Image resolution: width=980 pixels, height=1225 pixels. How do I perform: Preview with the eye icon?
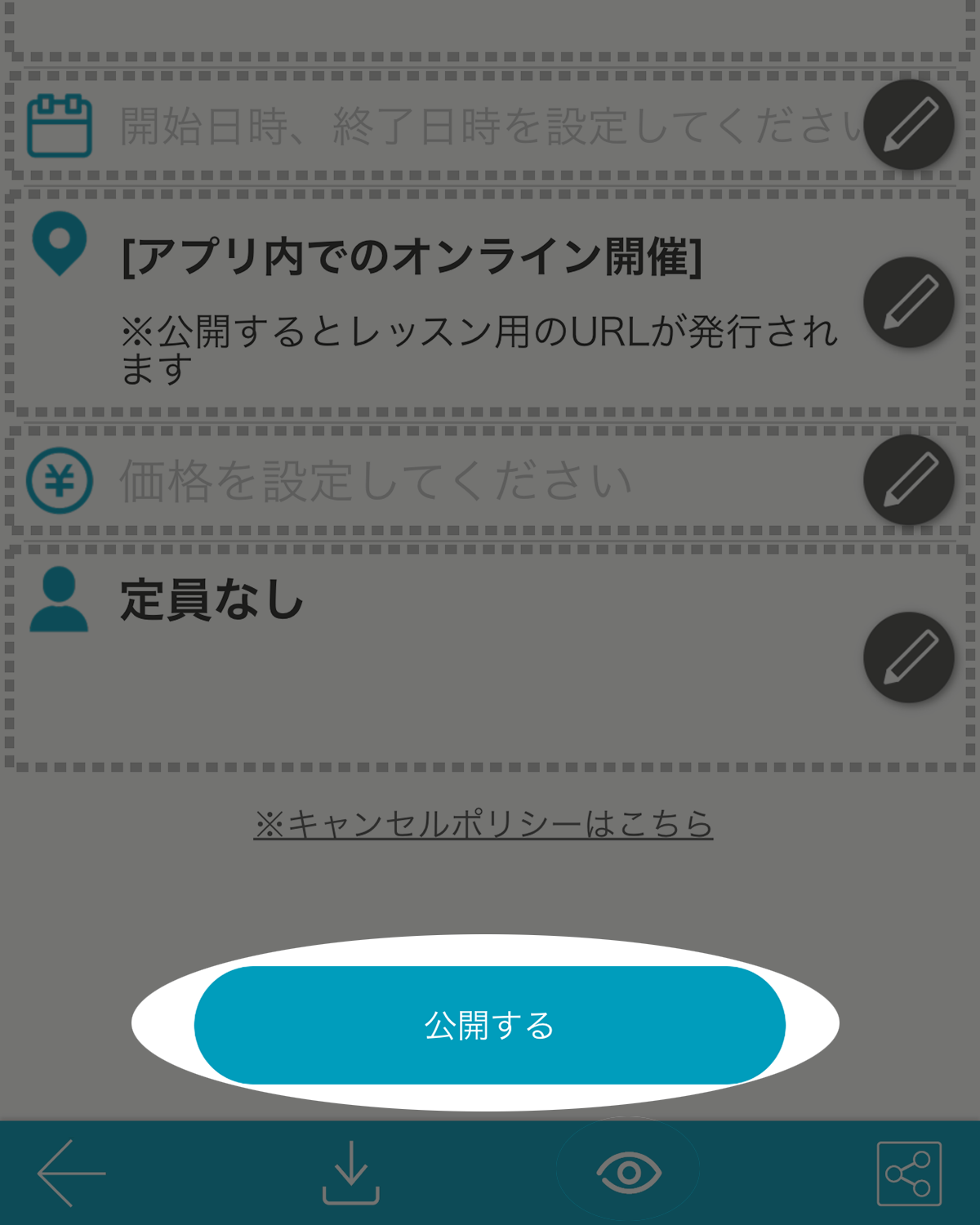coord(629,1173)
